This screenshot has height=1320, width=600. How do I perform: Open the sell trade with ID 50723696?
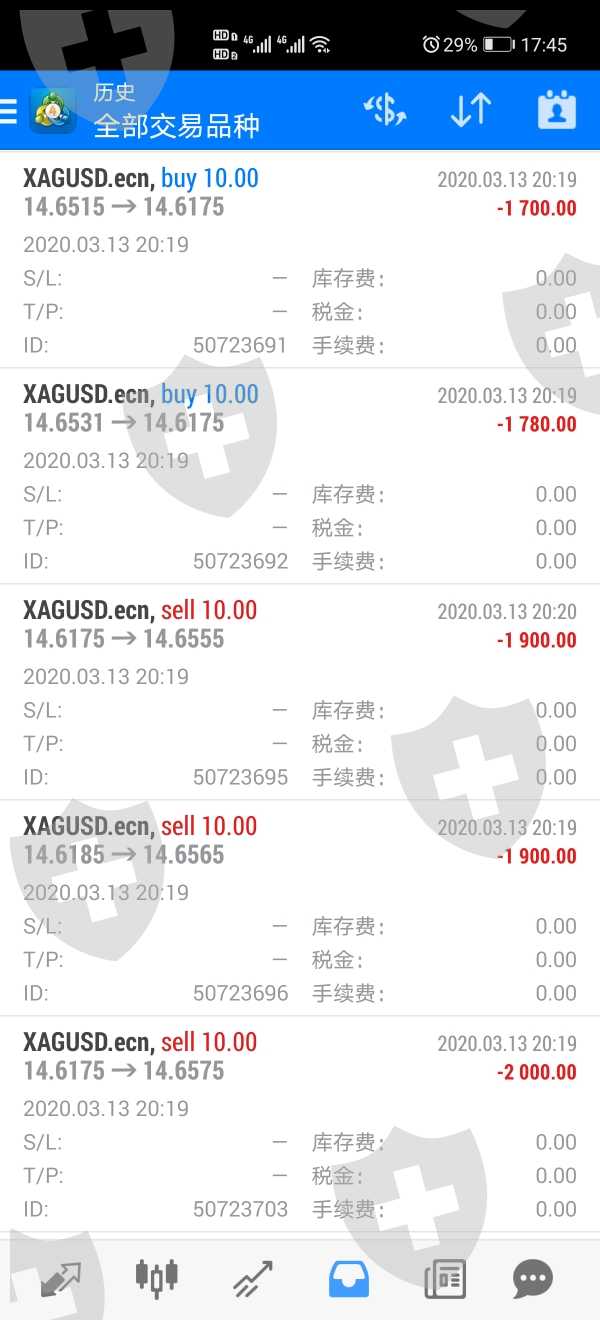click(x=300, y=908)
